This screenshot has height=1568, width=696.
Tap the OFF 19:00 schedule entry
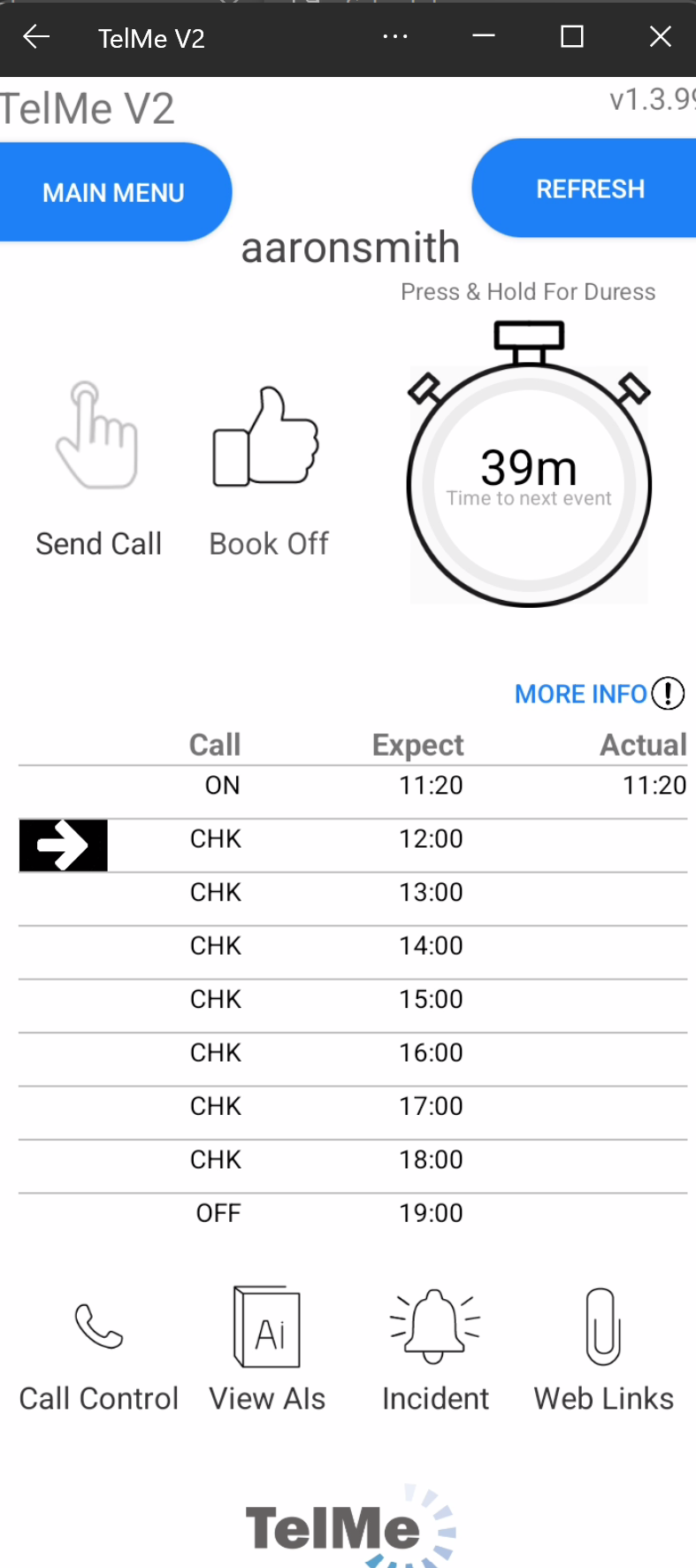(x=348, y=1212)
